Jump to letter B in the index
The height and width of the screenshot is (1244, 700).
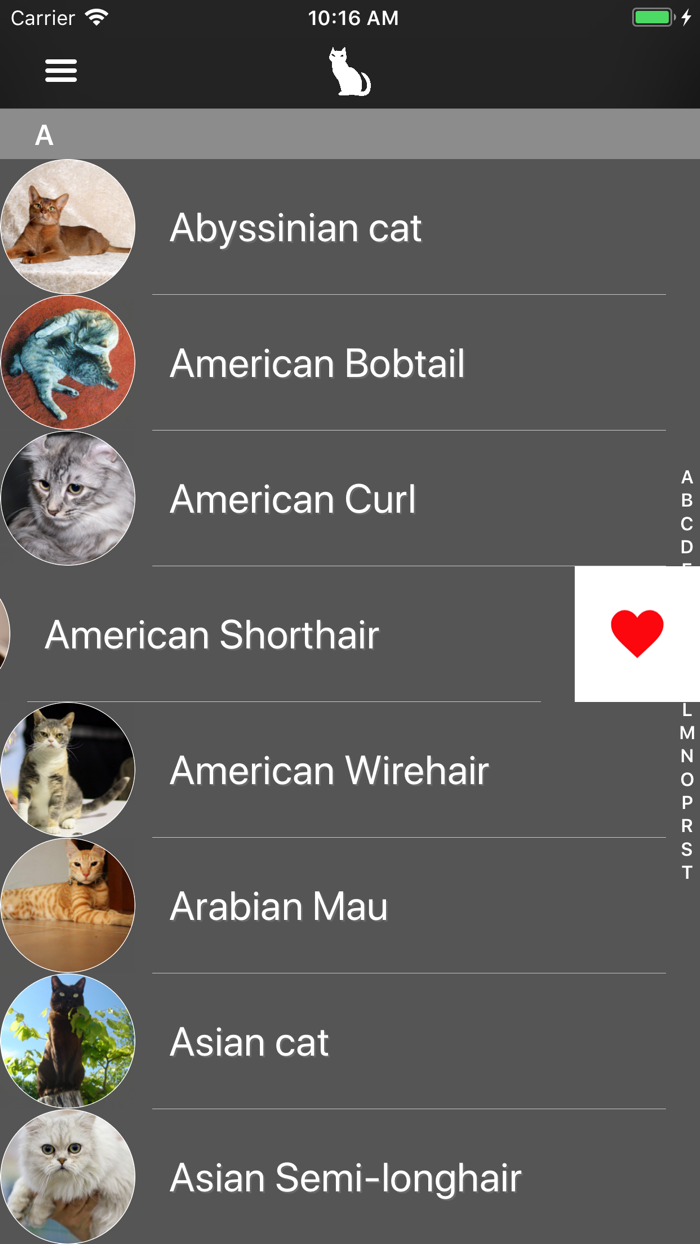pyautogui.click(x=686, y=500)
